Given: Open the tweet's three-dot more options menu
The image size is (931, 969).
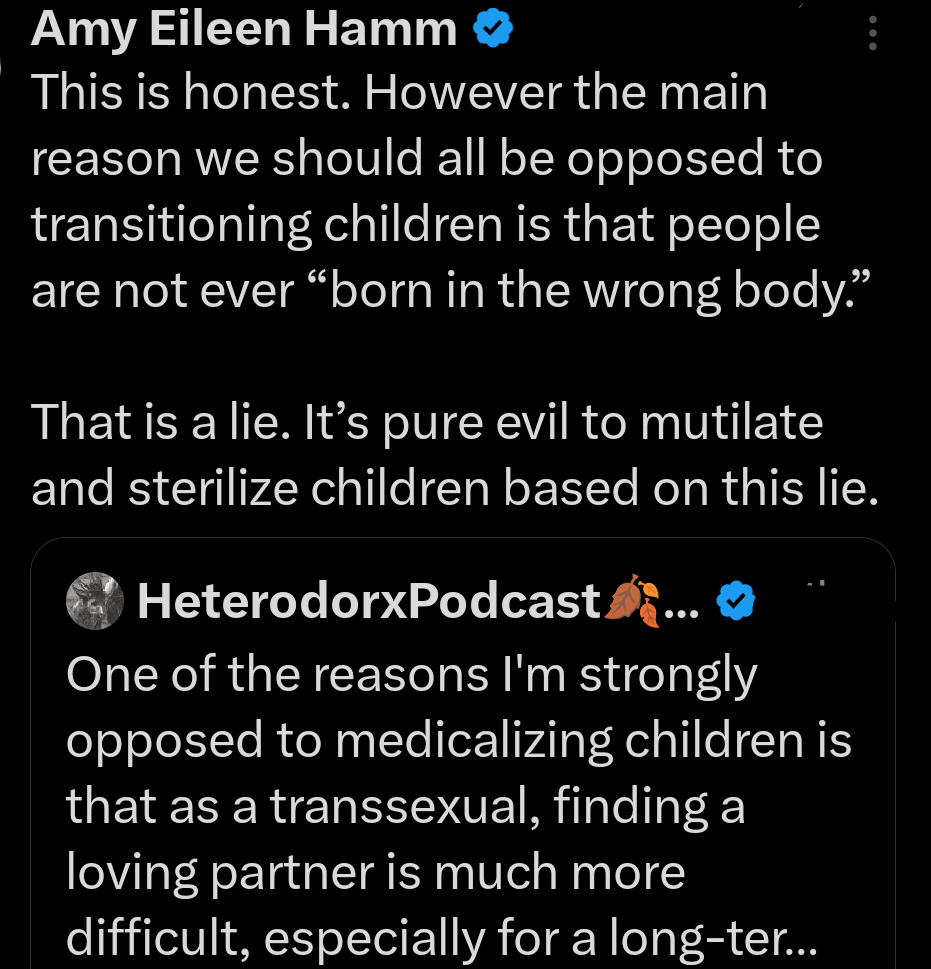Looking at the screenshot, I should coord(872,30).
